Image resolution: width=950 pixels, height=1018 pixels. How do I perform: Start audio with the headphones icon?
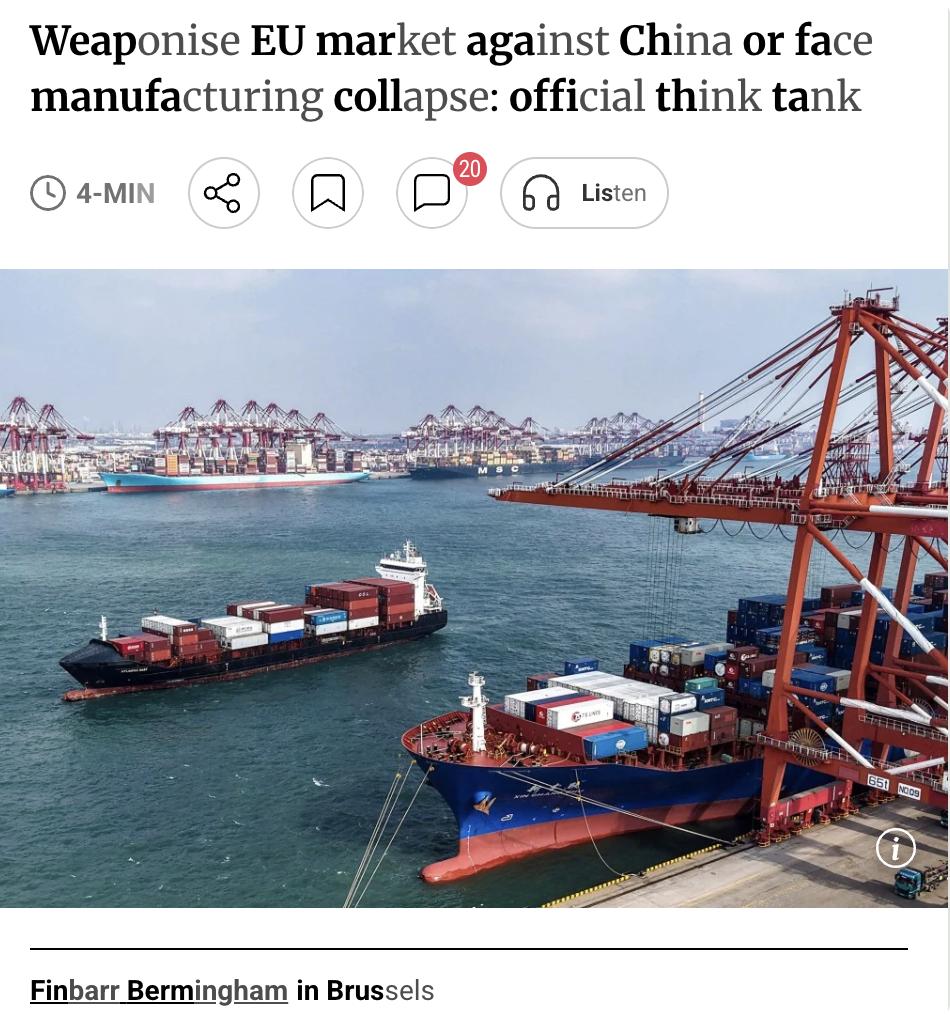tap(541, 193)
